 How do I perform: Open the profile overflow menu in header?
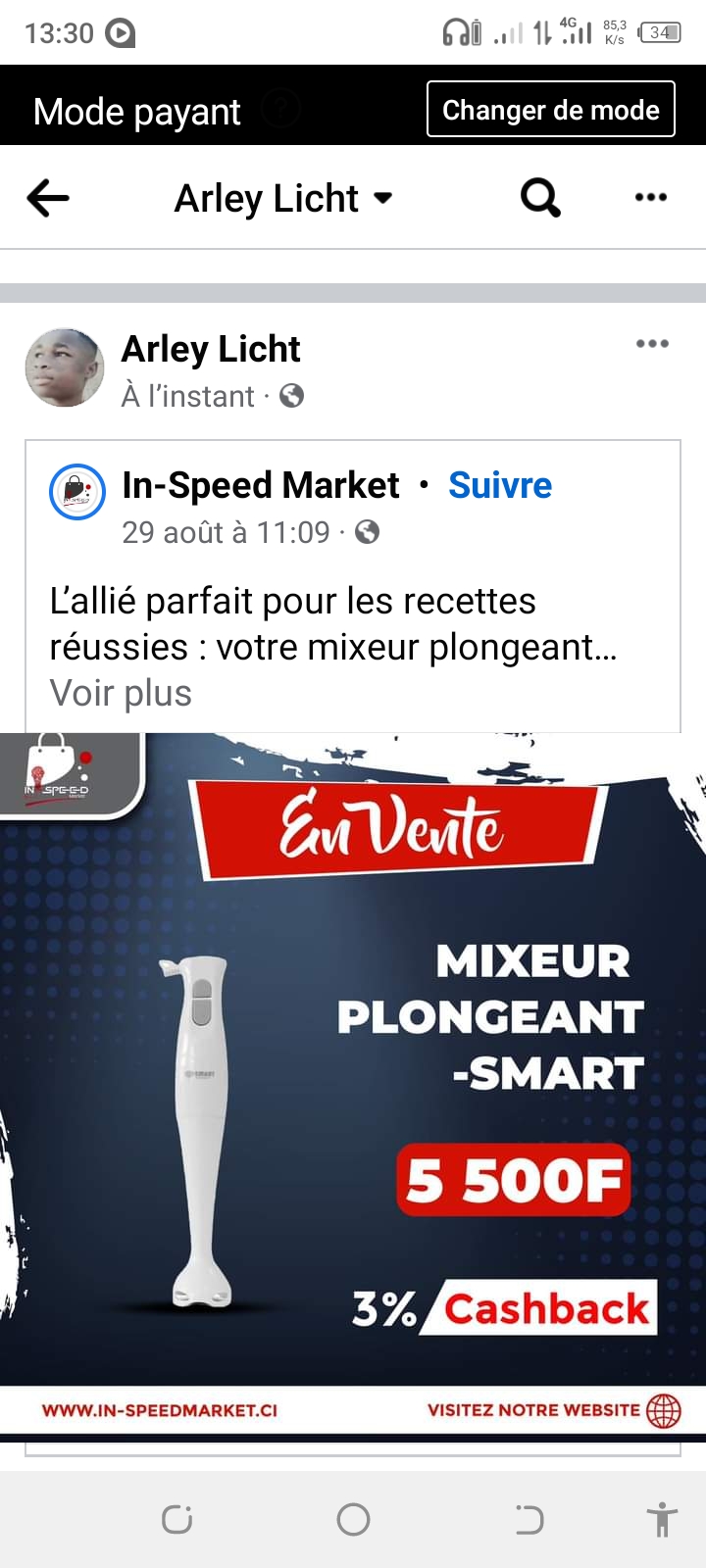click(651, 198)
